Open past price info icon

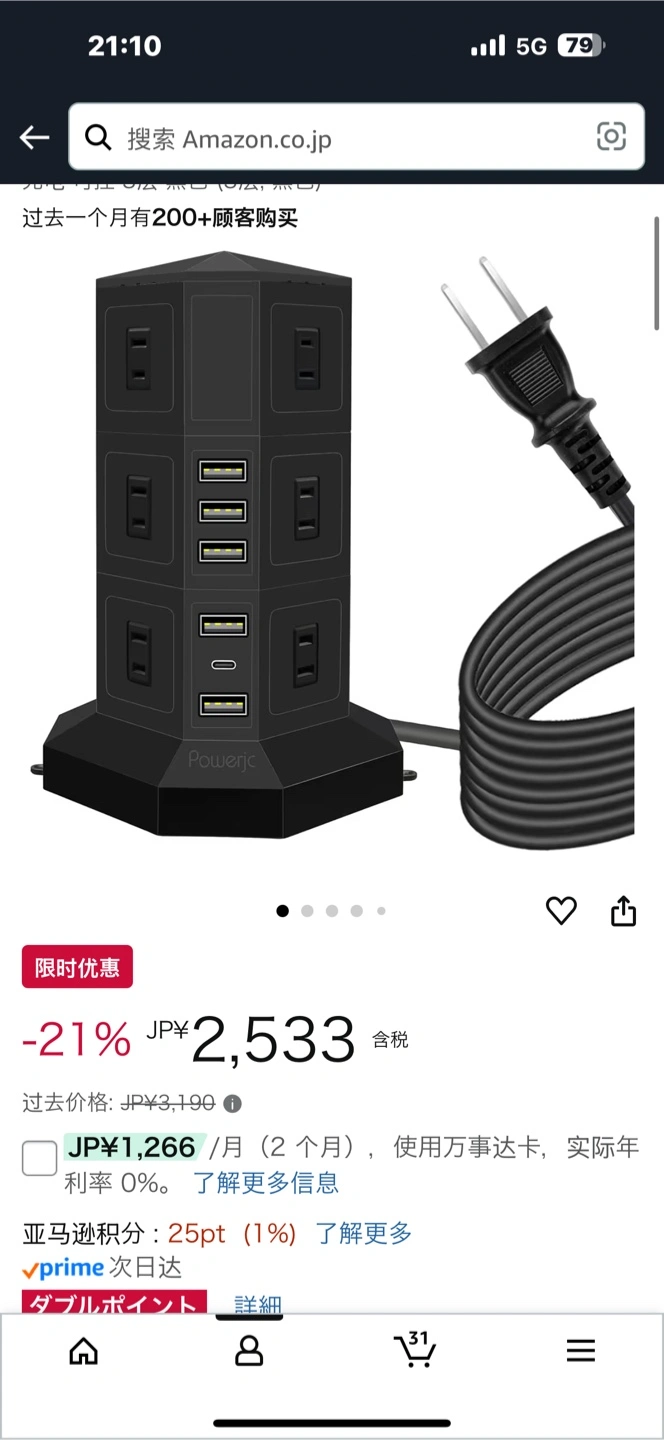pos(232,1104)
